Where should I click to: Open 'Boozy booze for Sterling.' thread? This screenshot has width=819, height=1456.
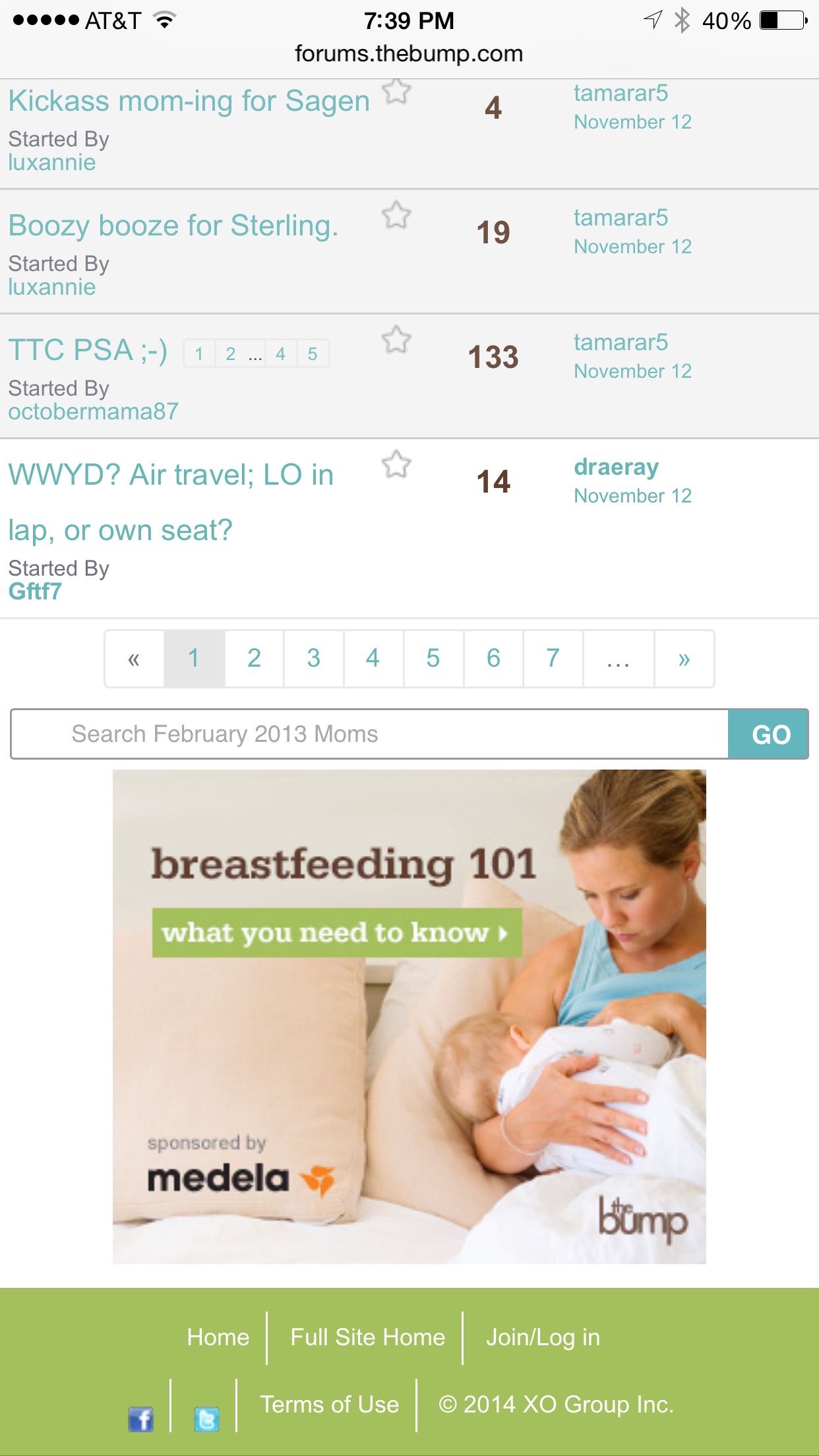(173, 226)
